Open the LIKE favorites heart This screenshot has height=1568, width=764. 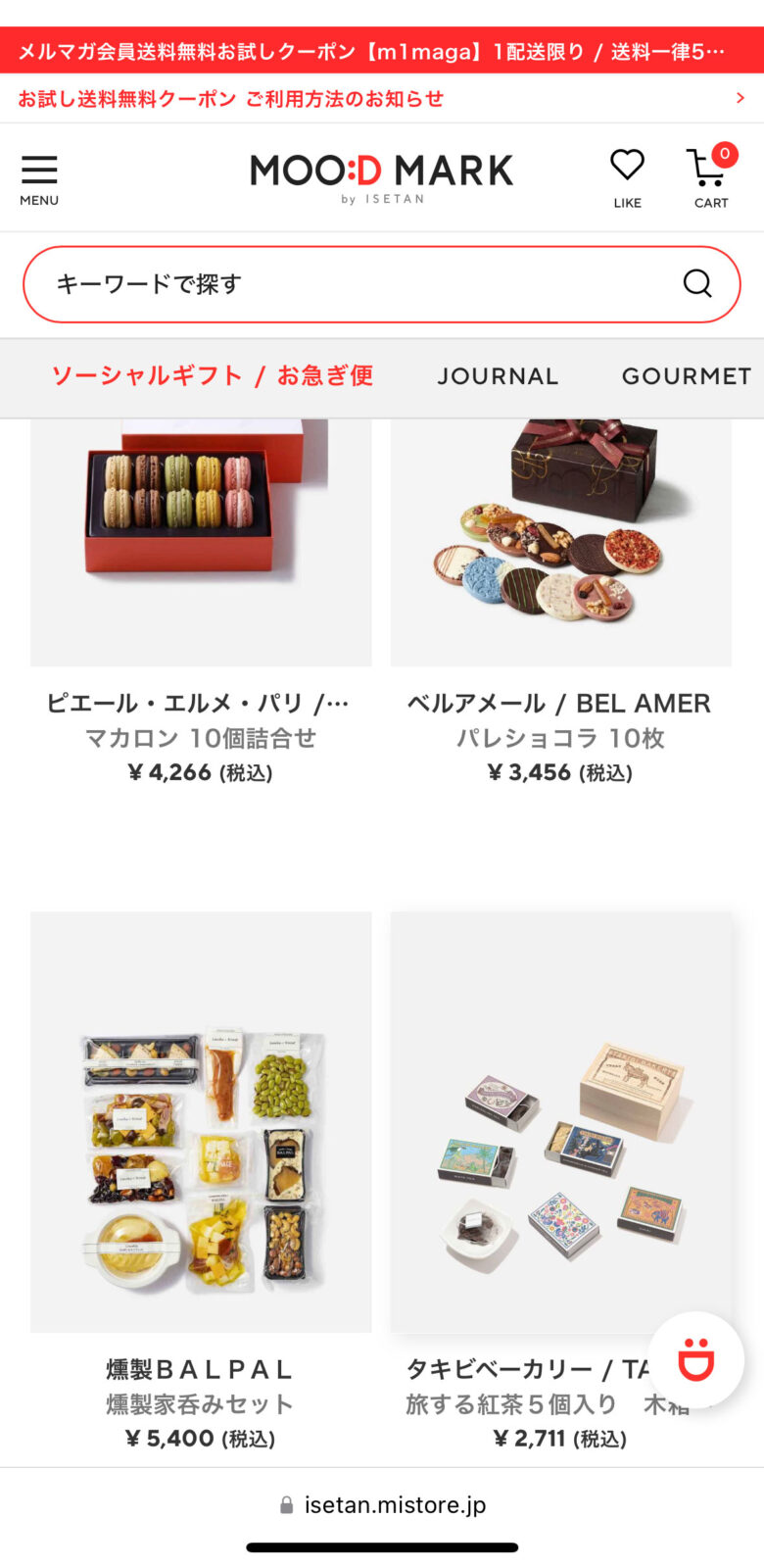coord(627,176)
